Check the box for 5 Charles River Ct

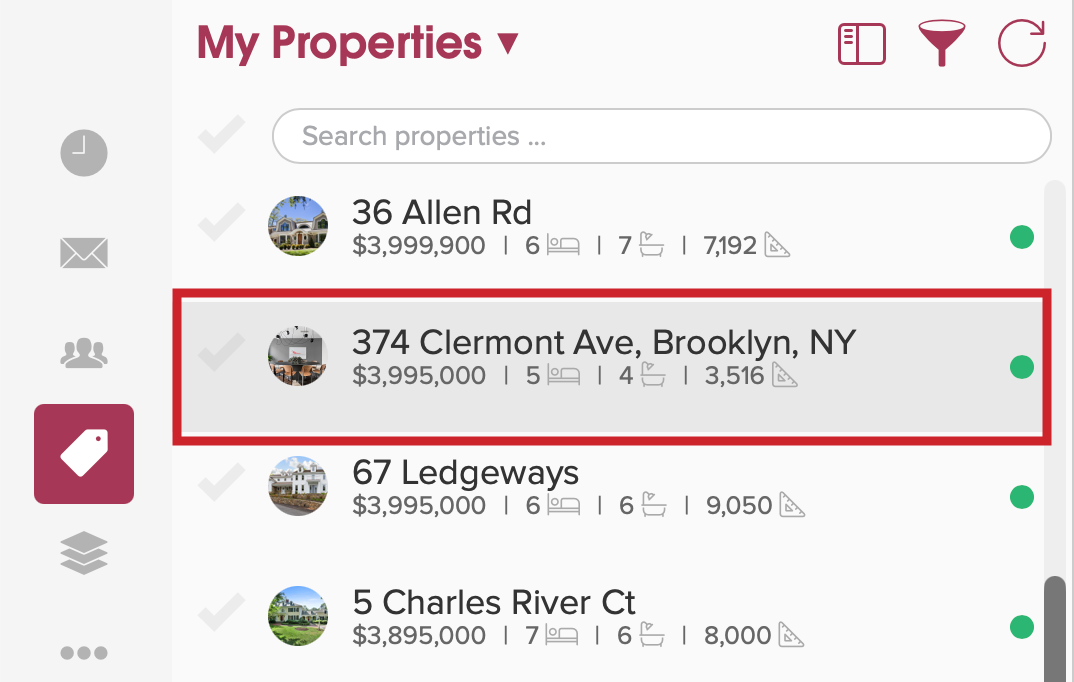coord(221,614)
